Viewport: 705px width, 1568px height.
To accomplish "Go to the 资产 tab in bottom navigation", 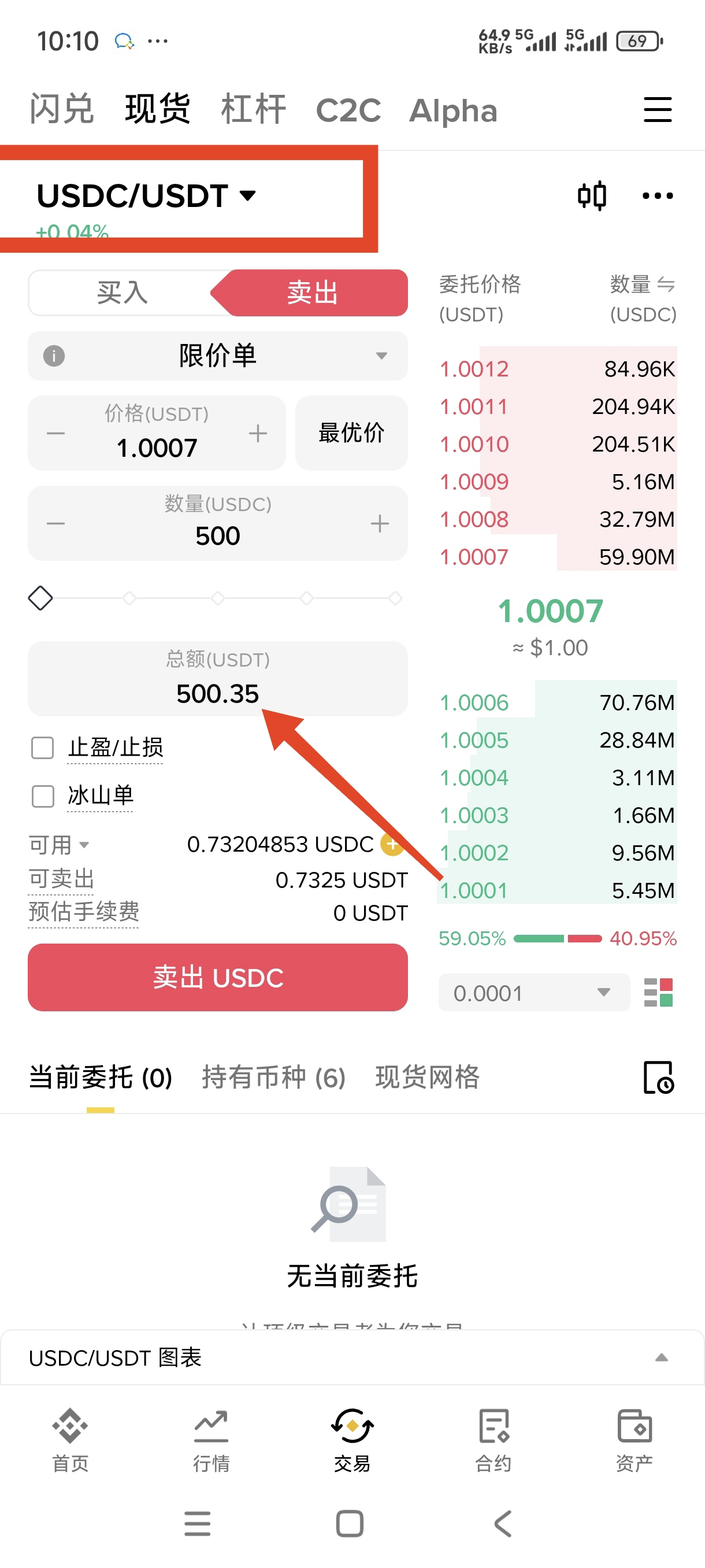I will [x=634, y=1438].
